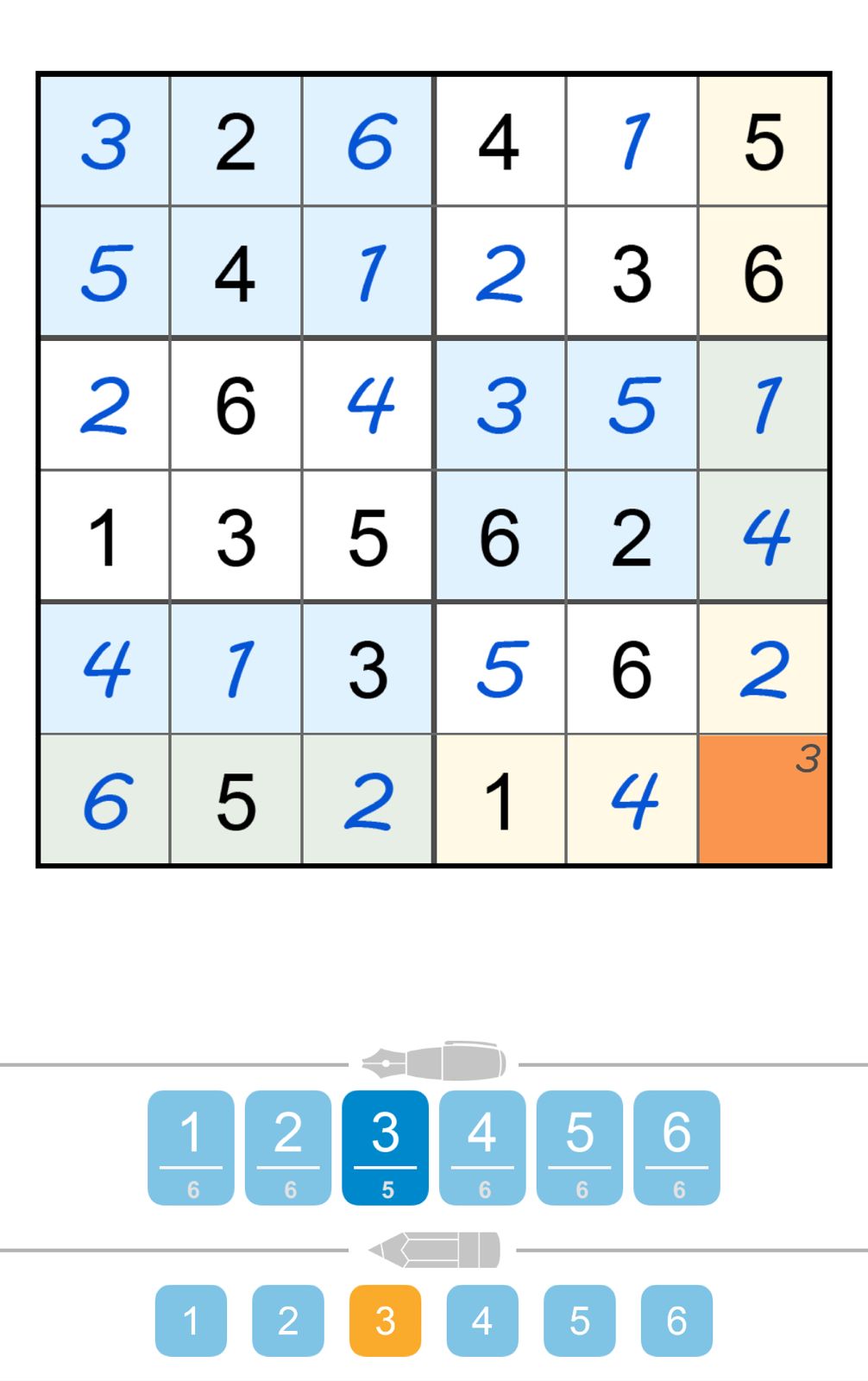
Task: Click the cell with black 4 in top row
Action: click(500, 141)
